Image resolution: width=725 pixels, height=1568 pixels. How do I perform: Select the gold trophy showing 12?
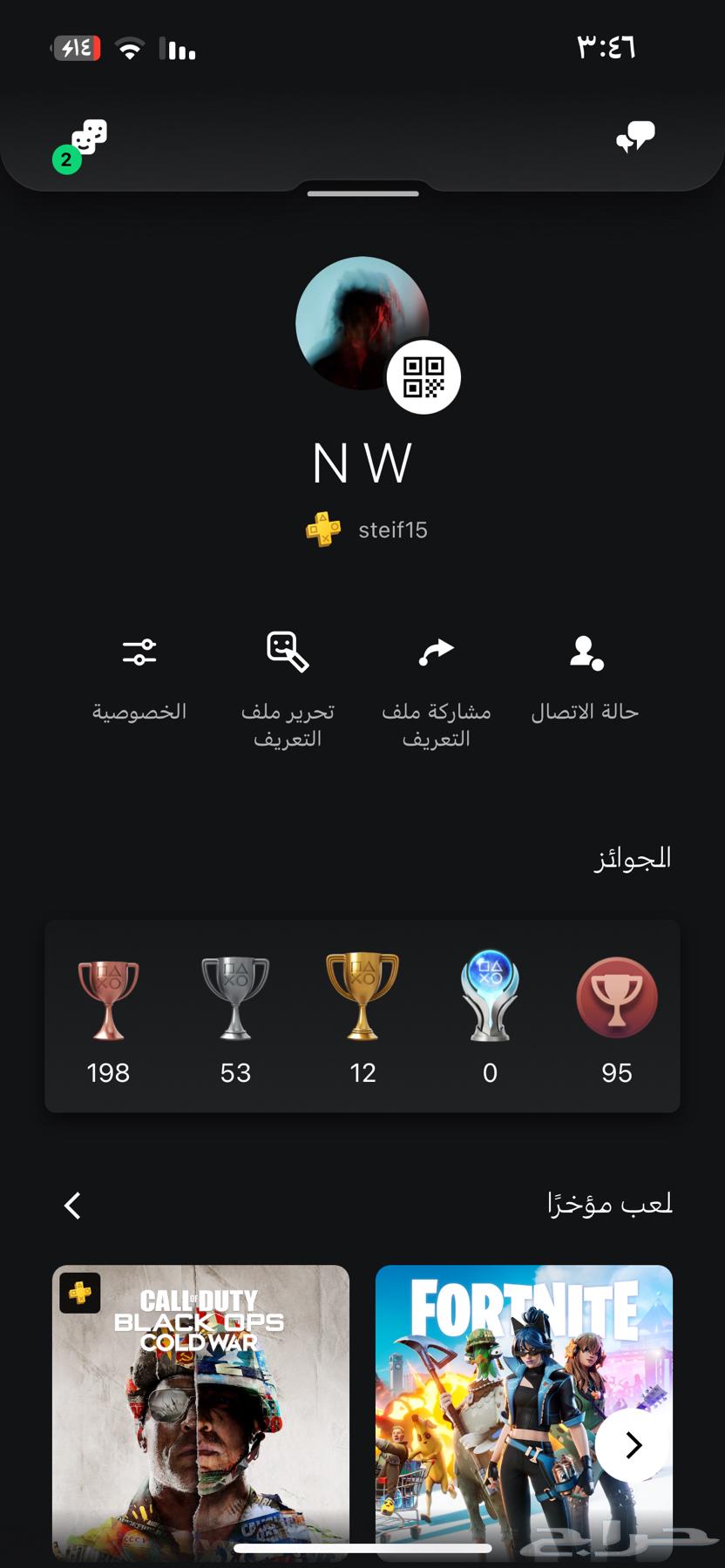[x=362, y=1002]
